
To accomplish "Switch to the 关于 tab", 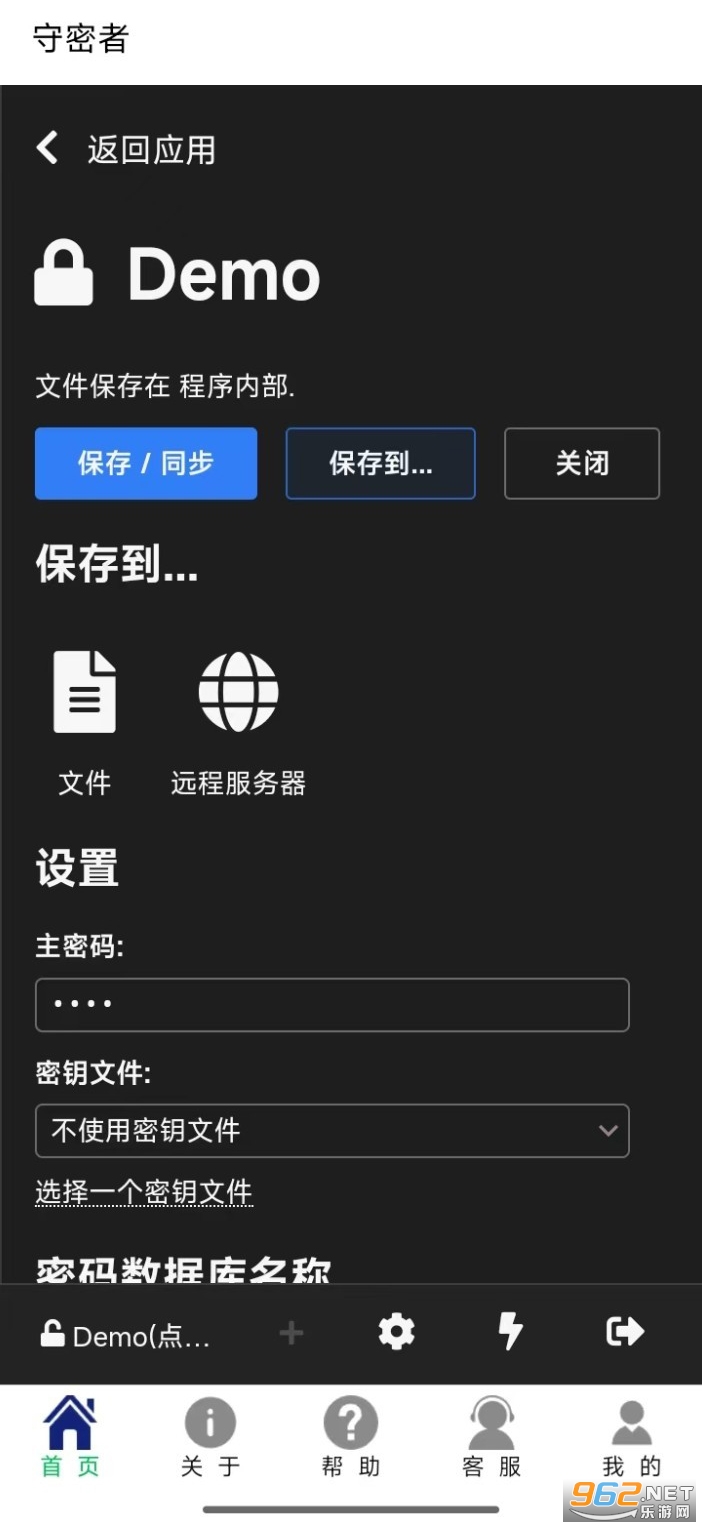I will coord(210,1437).
